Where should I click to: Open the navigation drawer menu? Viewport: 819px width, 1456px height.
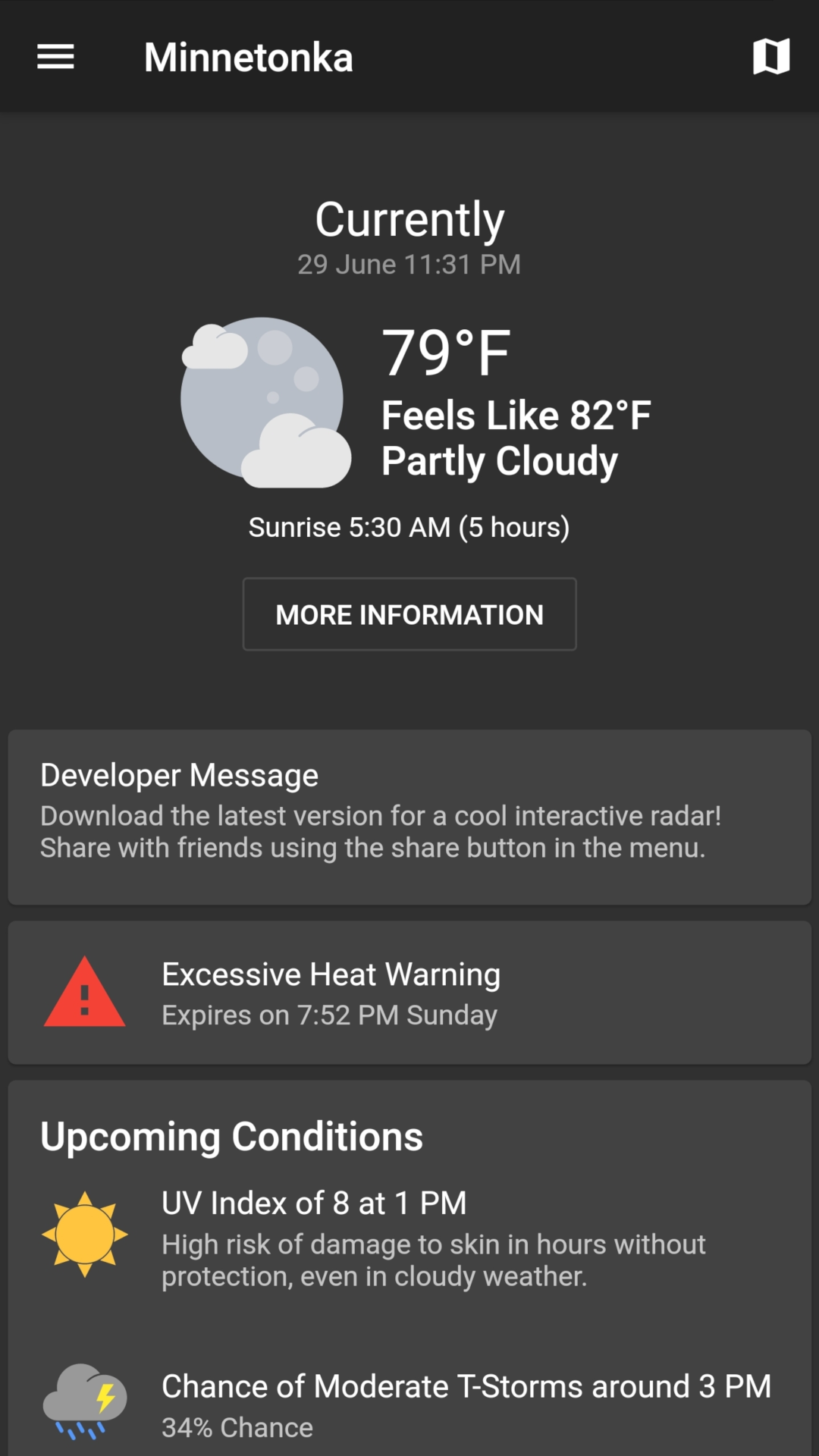tap(55, 56)
